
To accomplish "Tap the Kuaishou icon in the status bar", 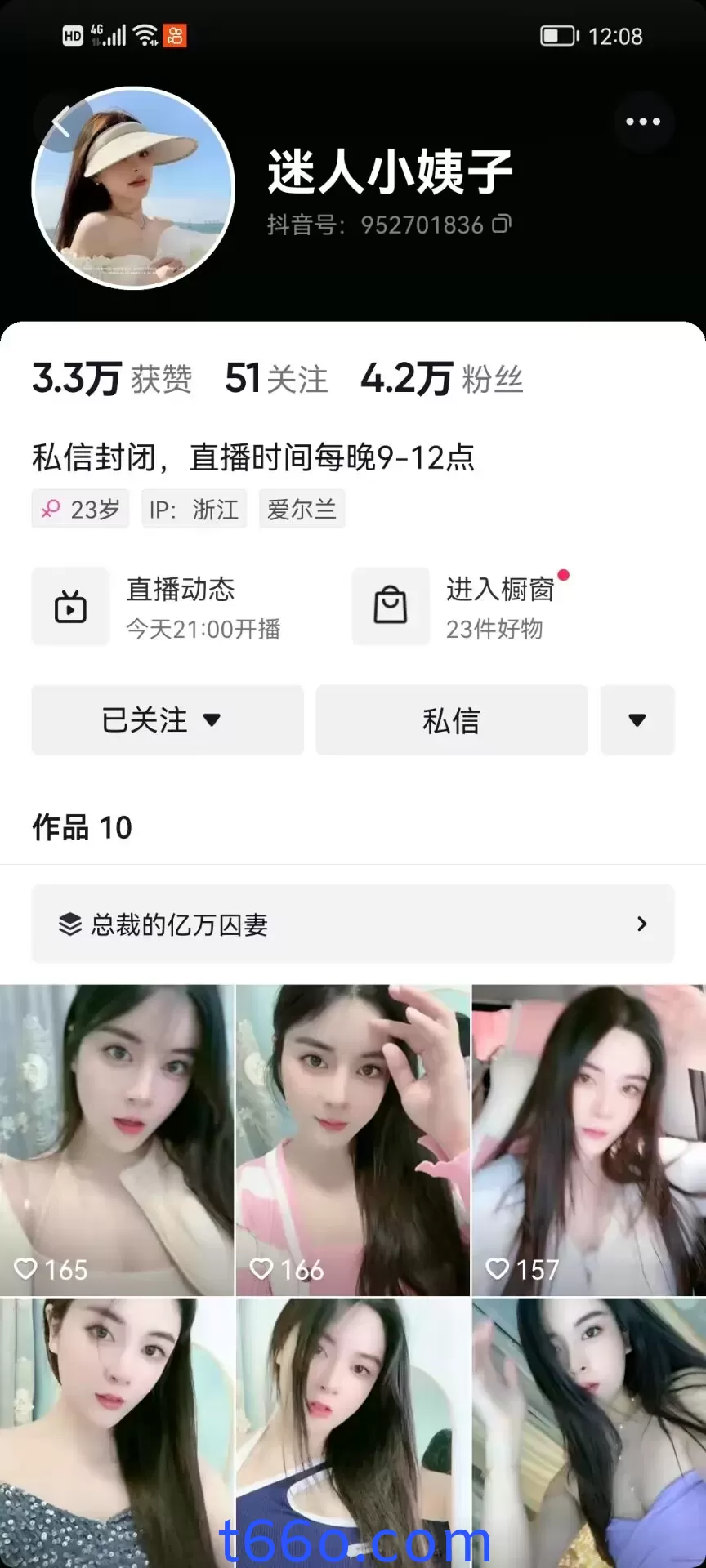I will point(173,34).
